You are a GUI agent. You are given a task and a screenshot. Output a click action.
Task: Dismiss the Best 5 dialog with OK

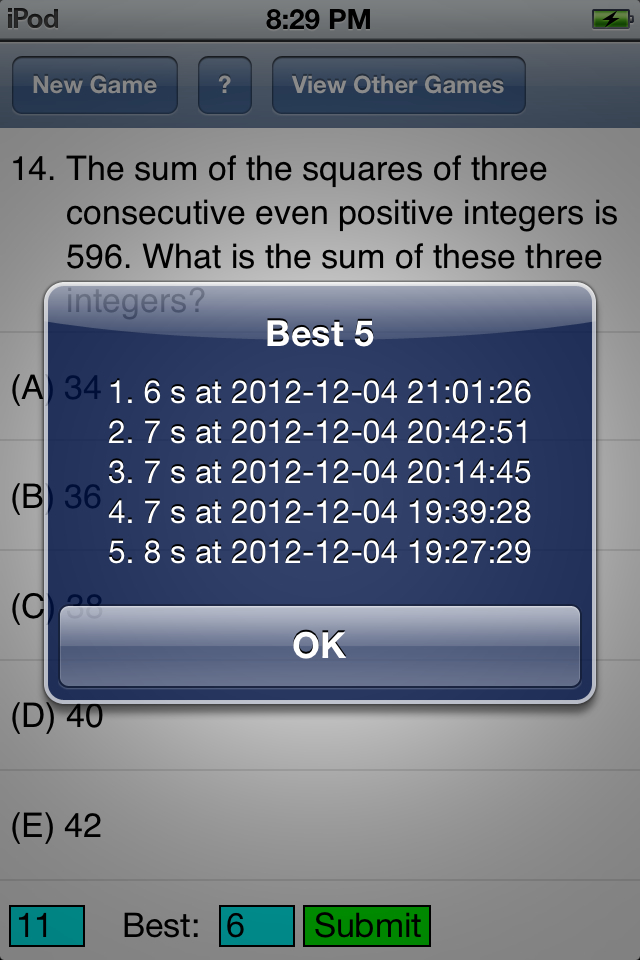(320, 646)
